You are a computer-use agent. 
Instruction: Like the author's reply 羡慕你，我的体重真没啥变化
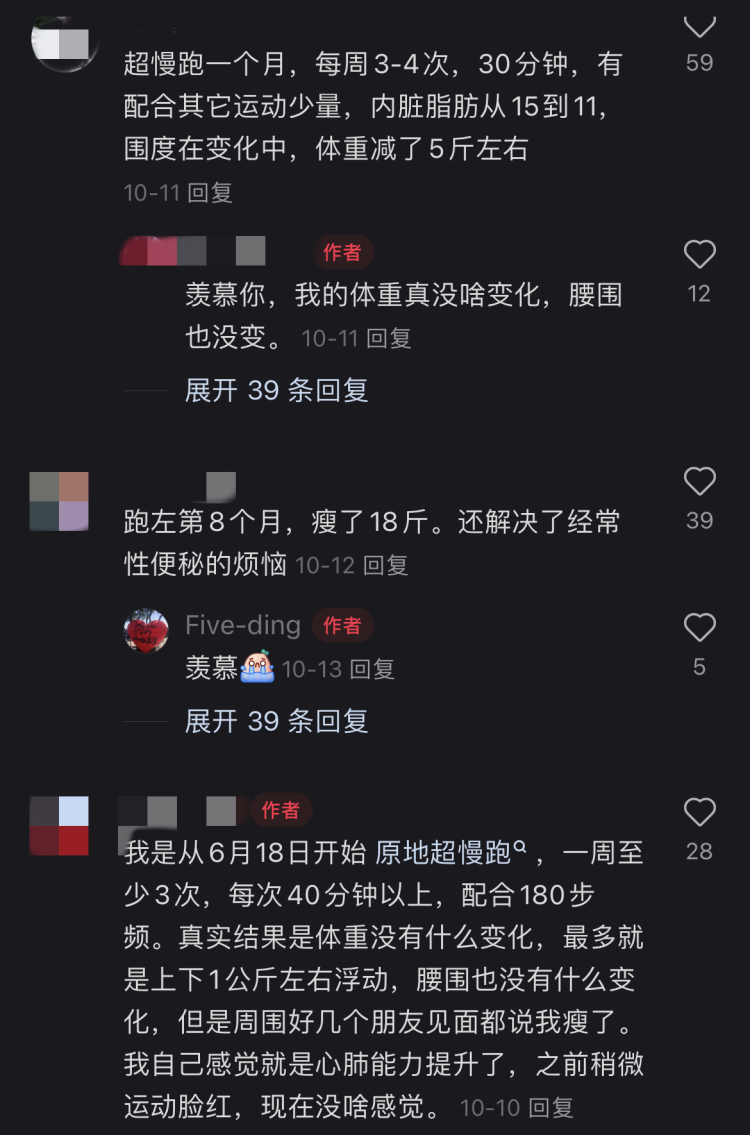699,255
